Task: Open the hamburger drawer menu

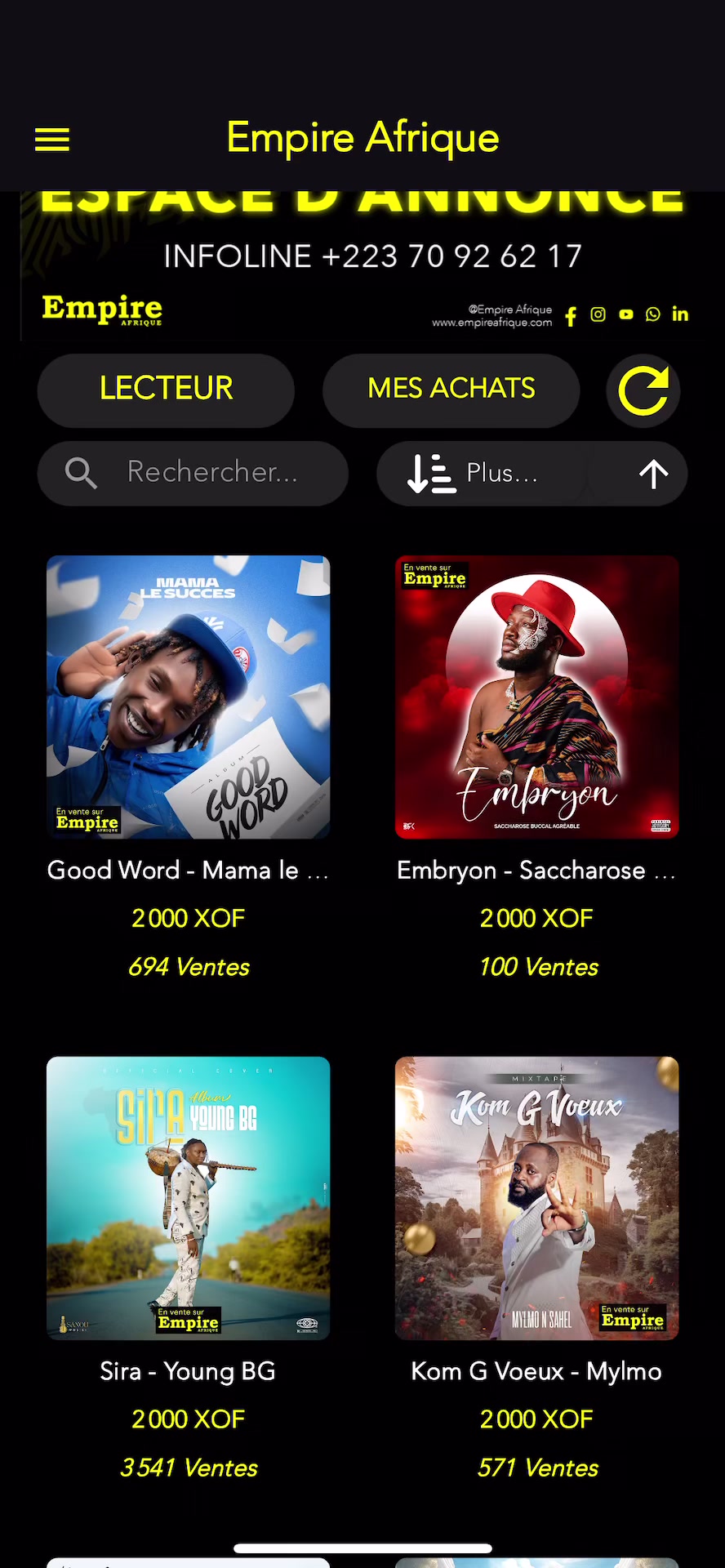Action: (52, 140)
